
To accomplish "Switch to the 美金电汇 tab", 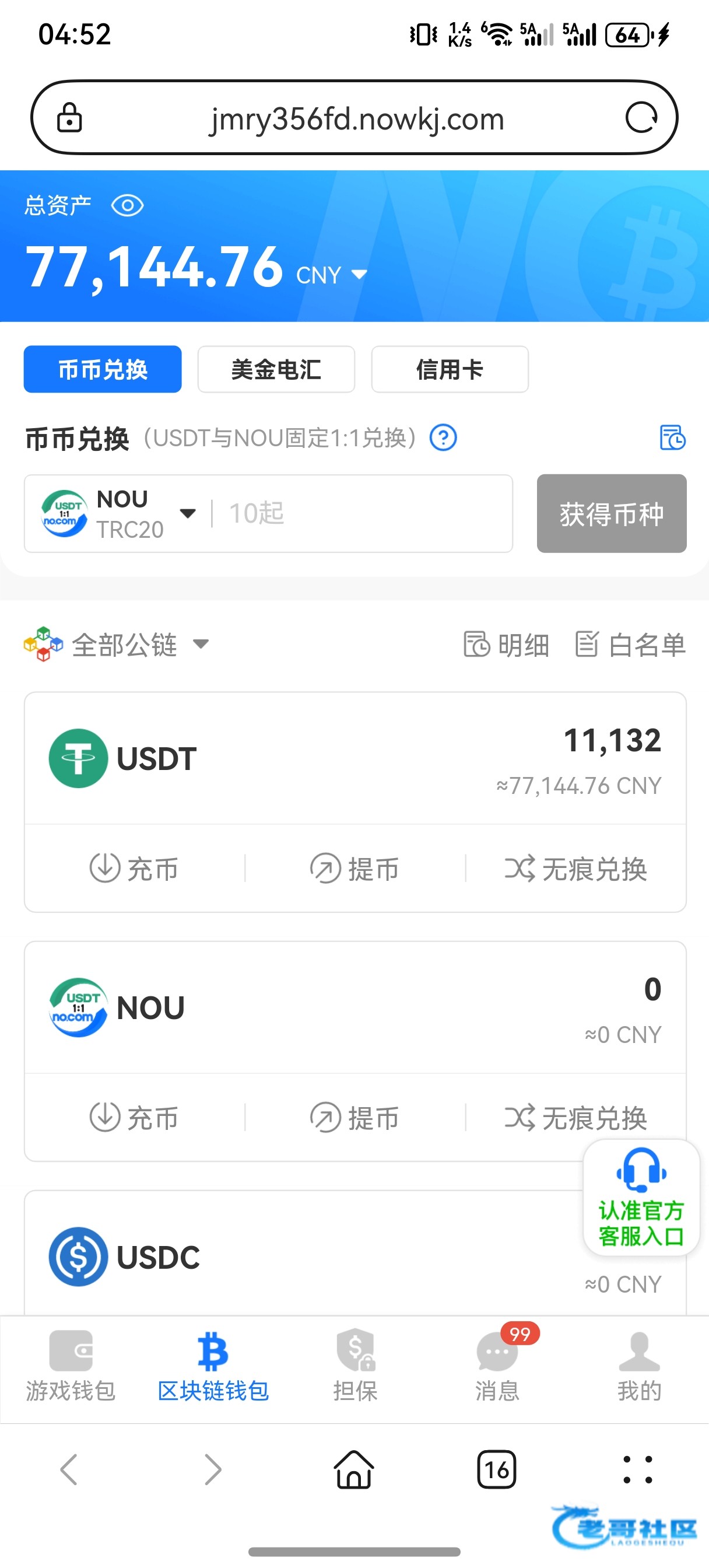I will point(276,369).
